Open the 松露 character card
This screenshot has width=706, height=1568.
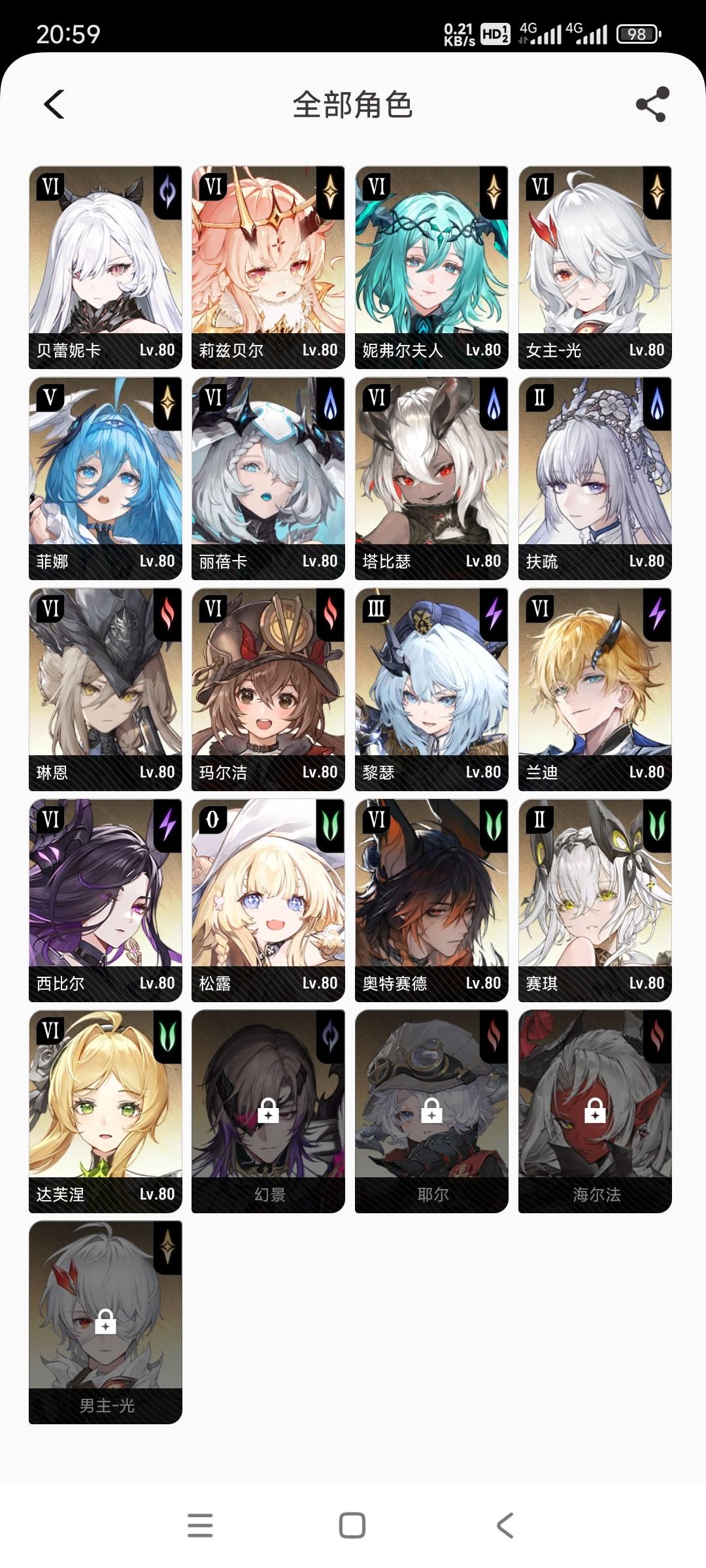coord(268,900)
